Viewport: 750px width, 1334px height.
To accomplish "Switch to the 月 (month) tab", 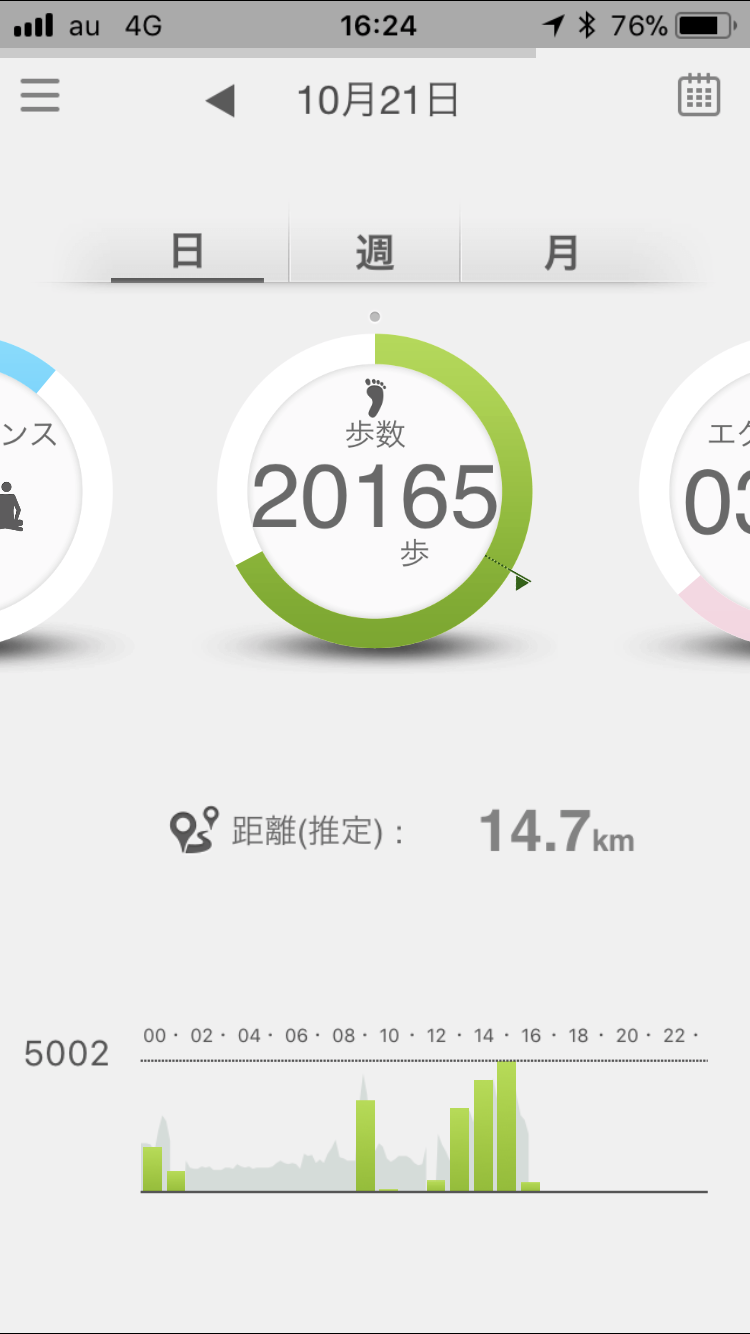I will (x=562, y=252).
